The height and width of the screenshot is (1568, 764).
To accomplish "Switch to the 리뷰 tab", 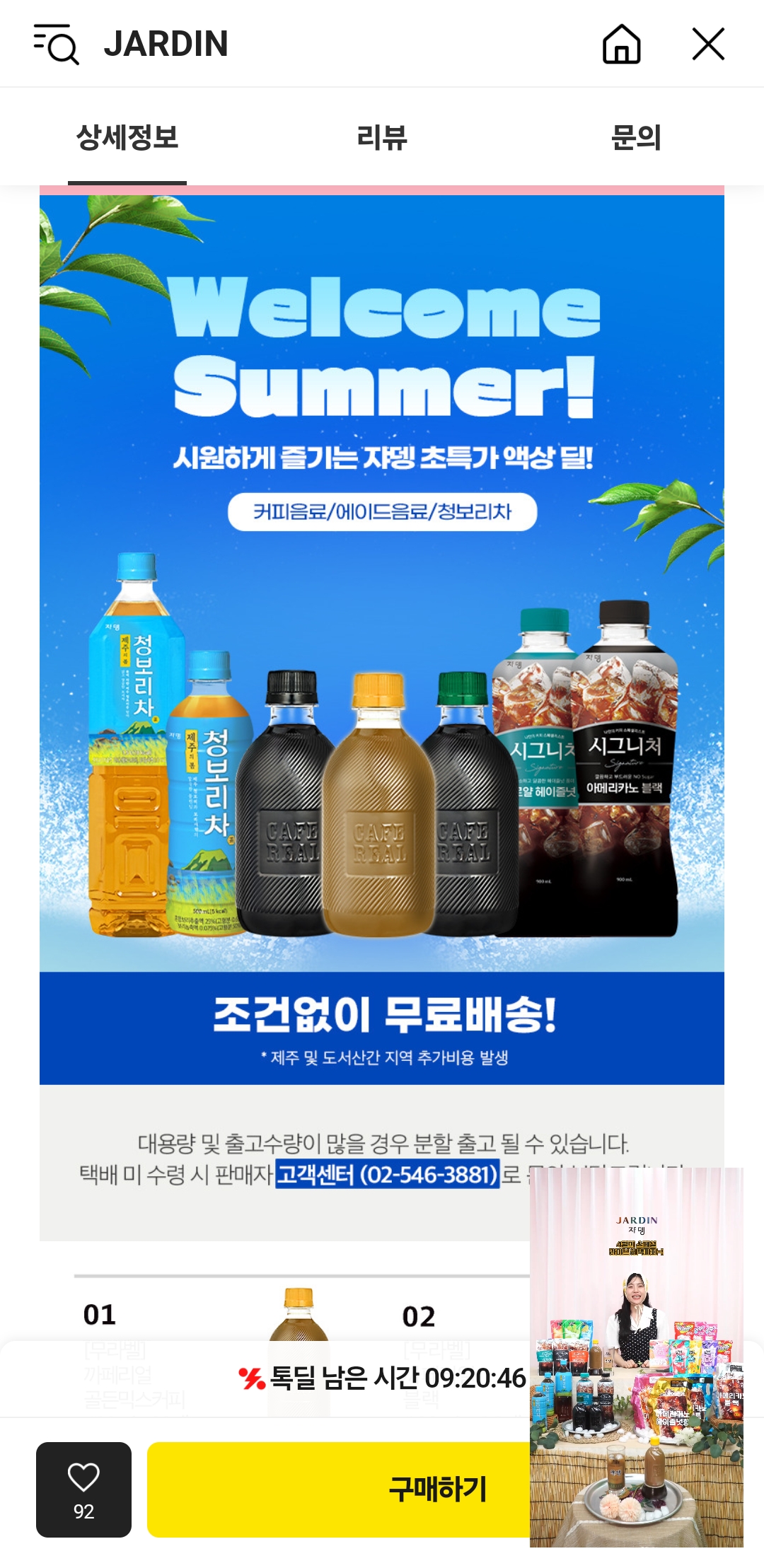I will (x=381, y=137).
